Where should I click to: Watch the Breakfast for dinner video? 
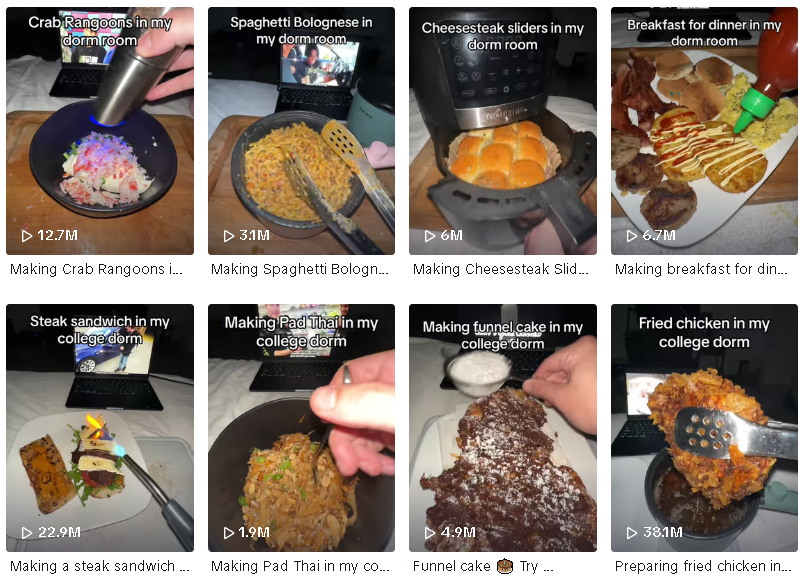click(704, 130)
